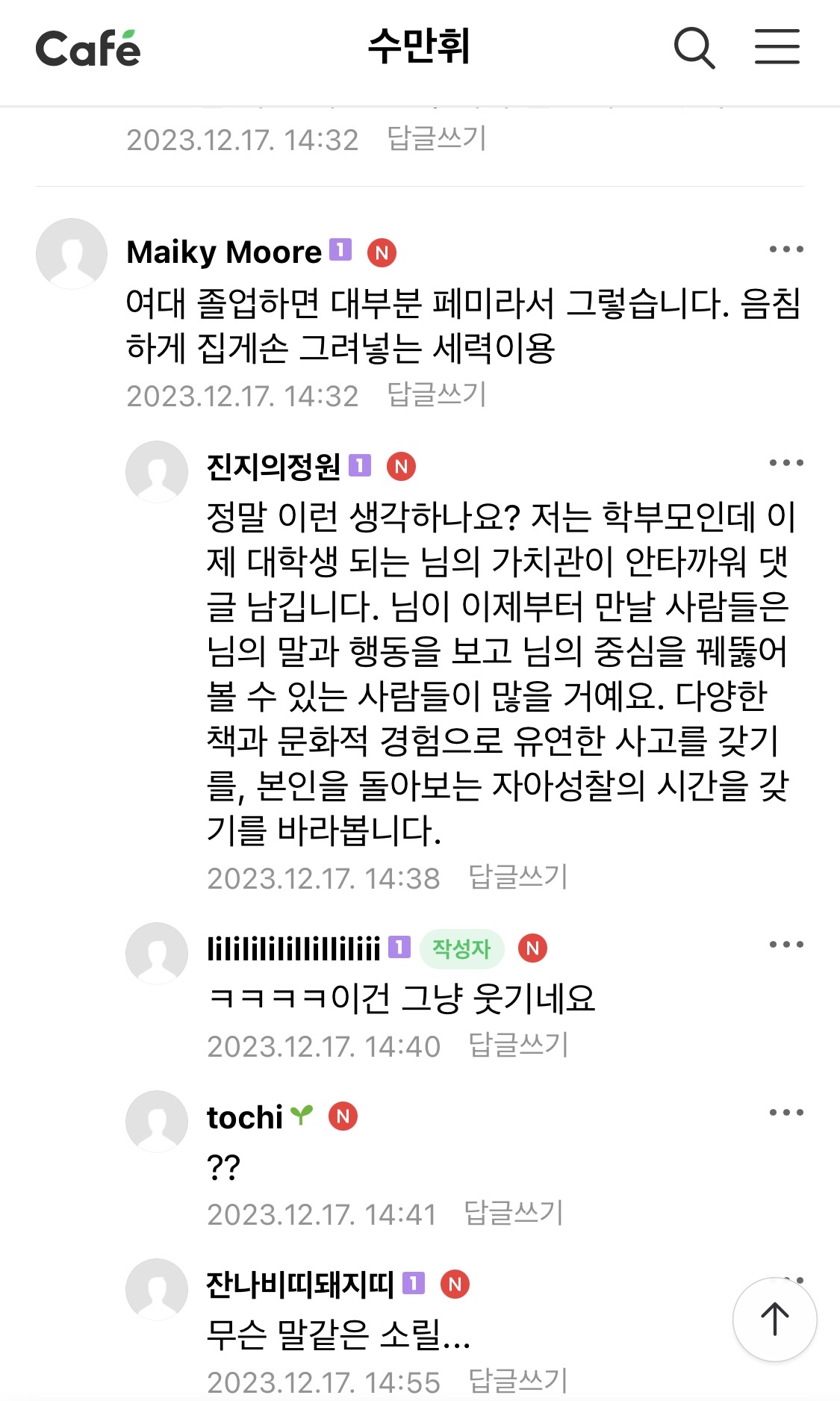840x1401 pixels.
Task: Go to the Cafe home logo
Action: point(88,49)
